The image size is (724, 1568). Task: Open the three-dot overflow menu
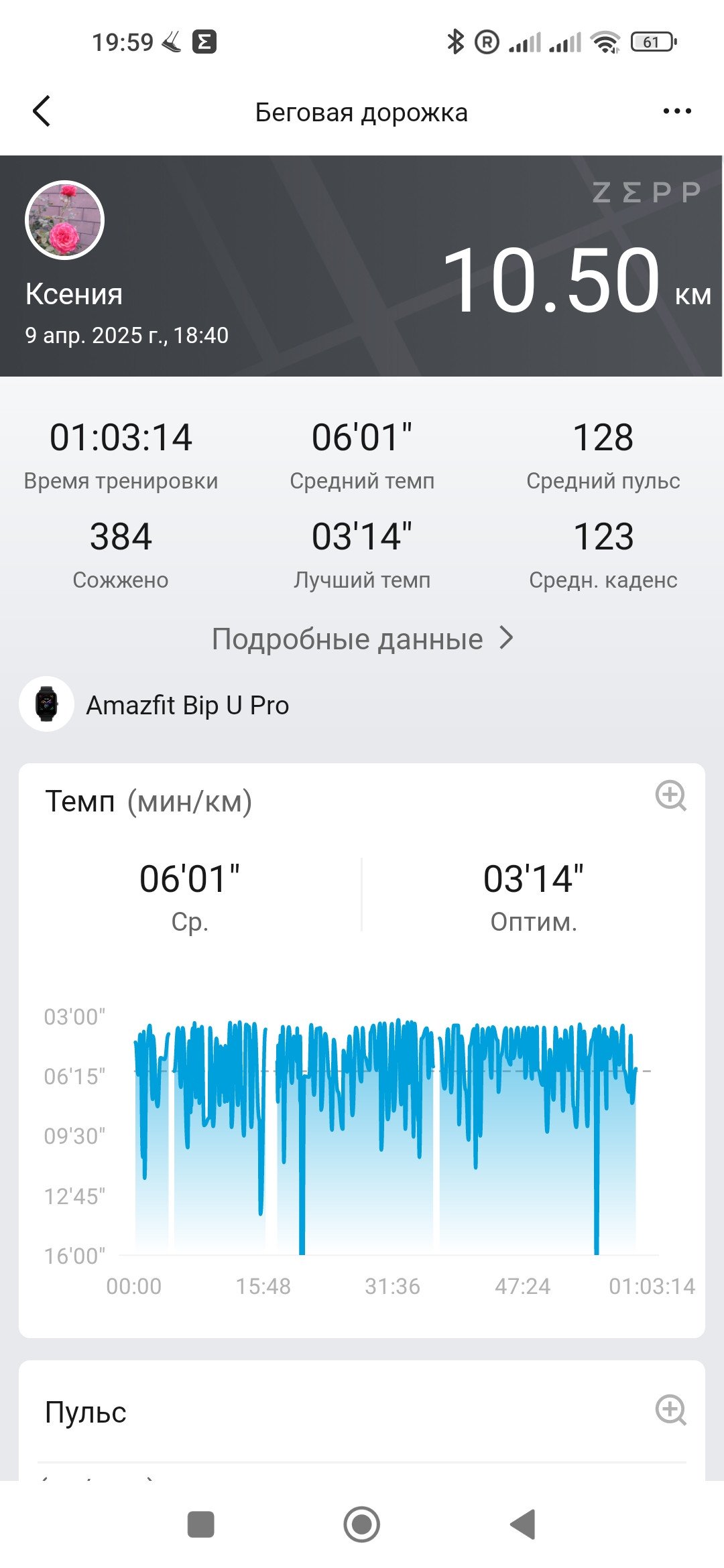677,111
